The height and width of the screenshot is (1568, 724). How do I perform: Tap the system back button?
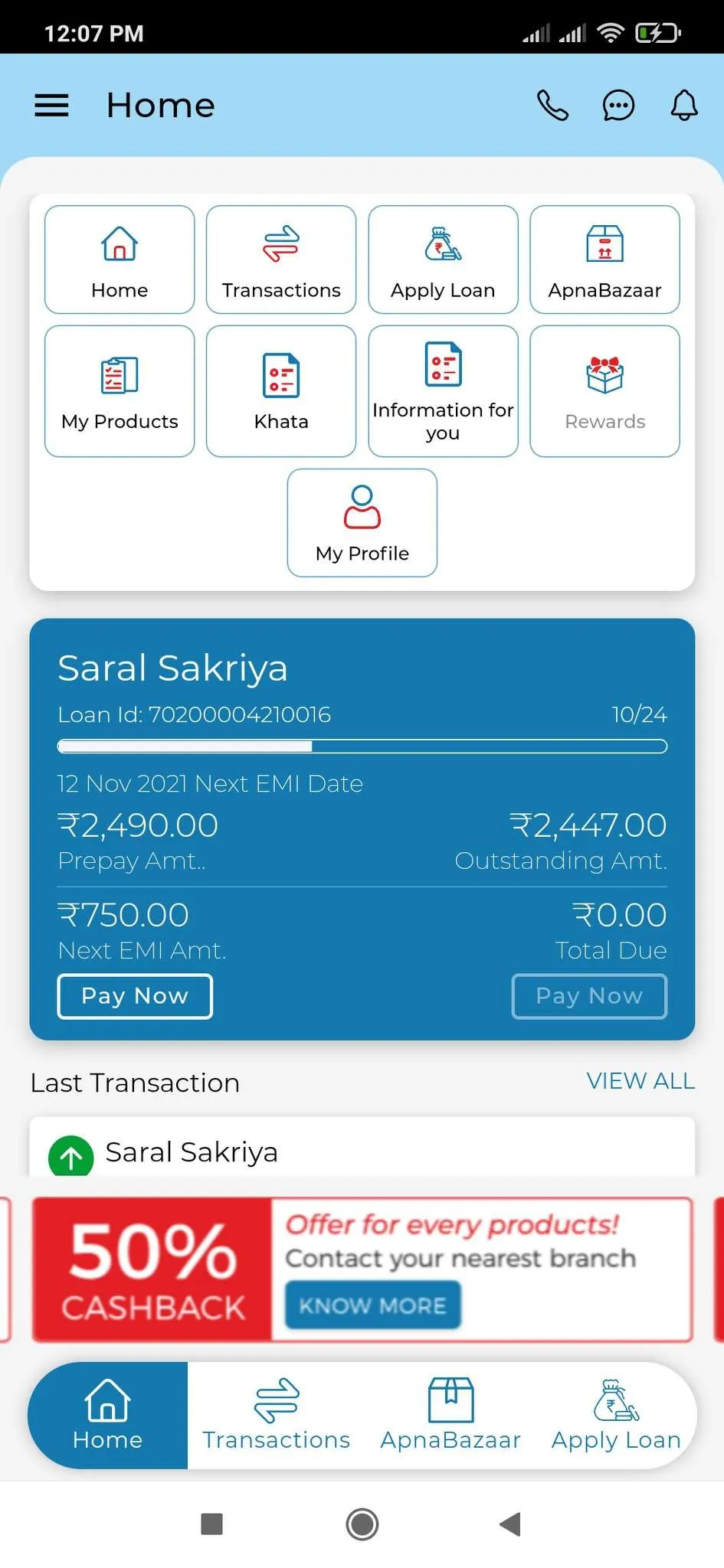tap(510, 1524)
